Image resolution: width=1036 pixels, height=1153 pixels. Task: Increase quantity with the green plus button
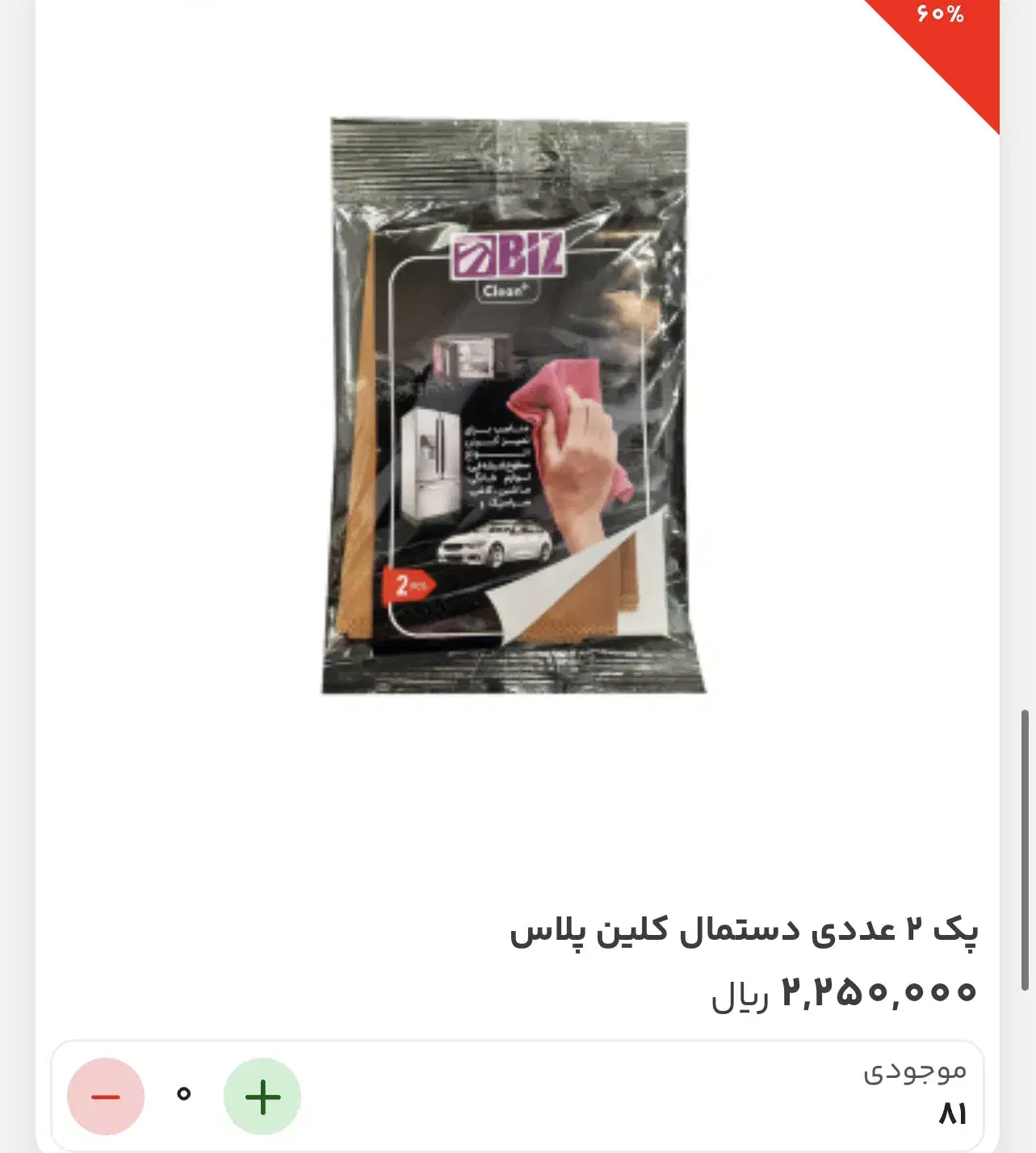(x=262, y=1096)
